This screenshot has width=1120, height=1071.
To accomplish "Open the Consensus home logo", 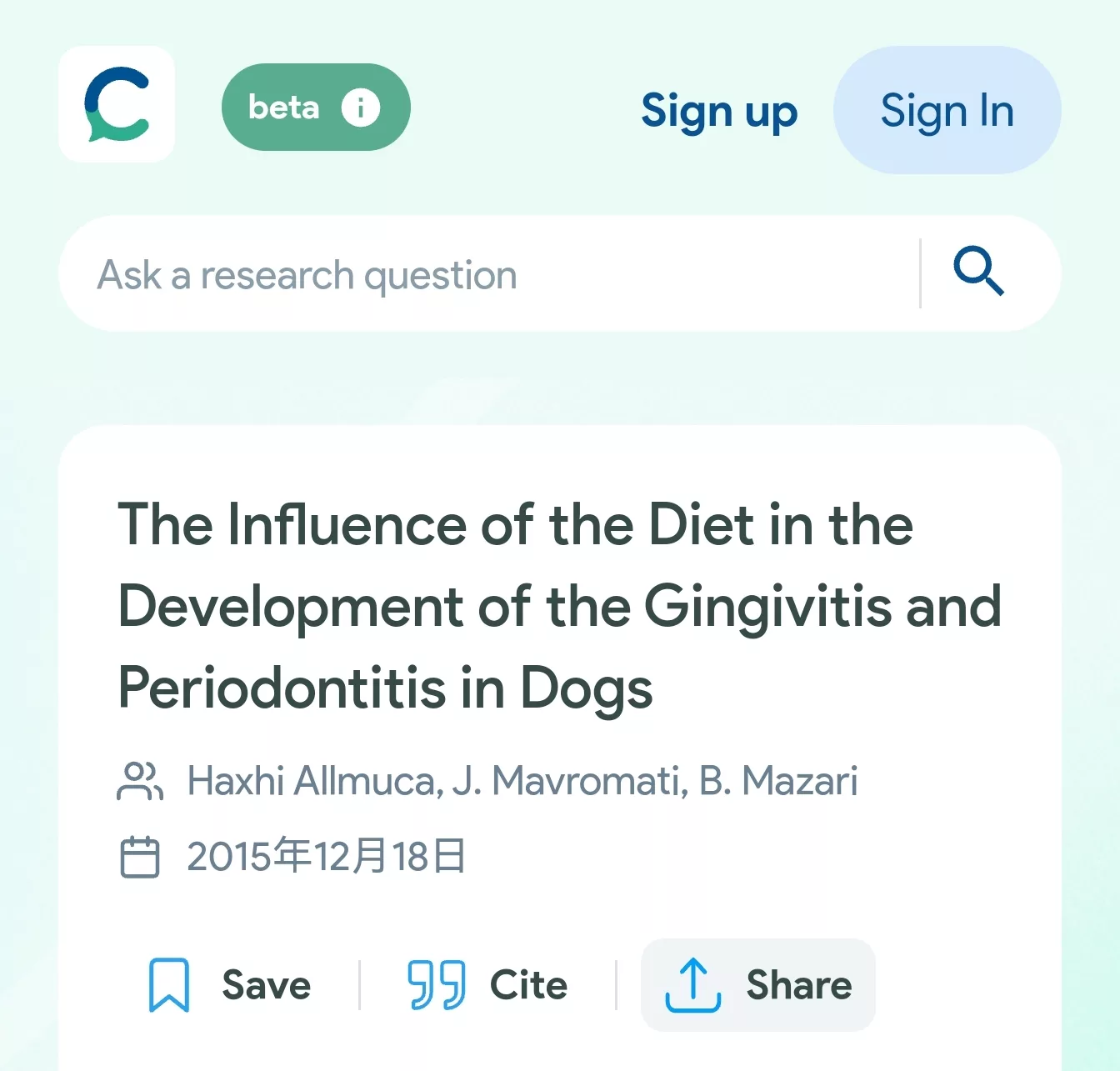I will (x=117, y=104).
